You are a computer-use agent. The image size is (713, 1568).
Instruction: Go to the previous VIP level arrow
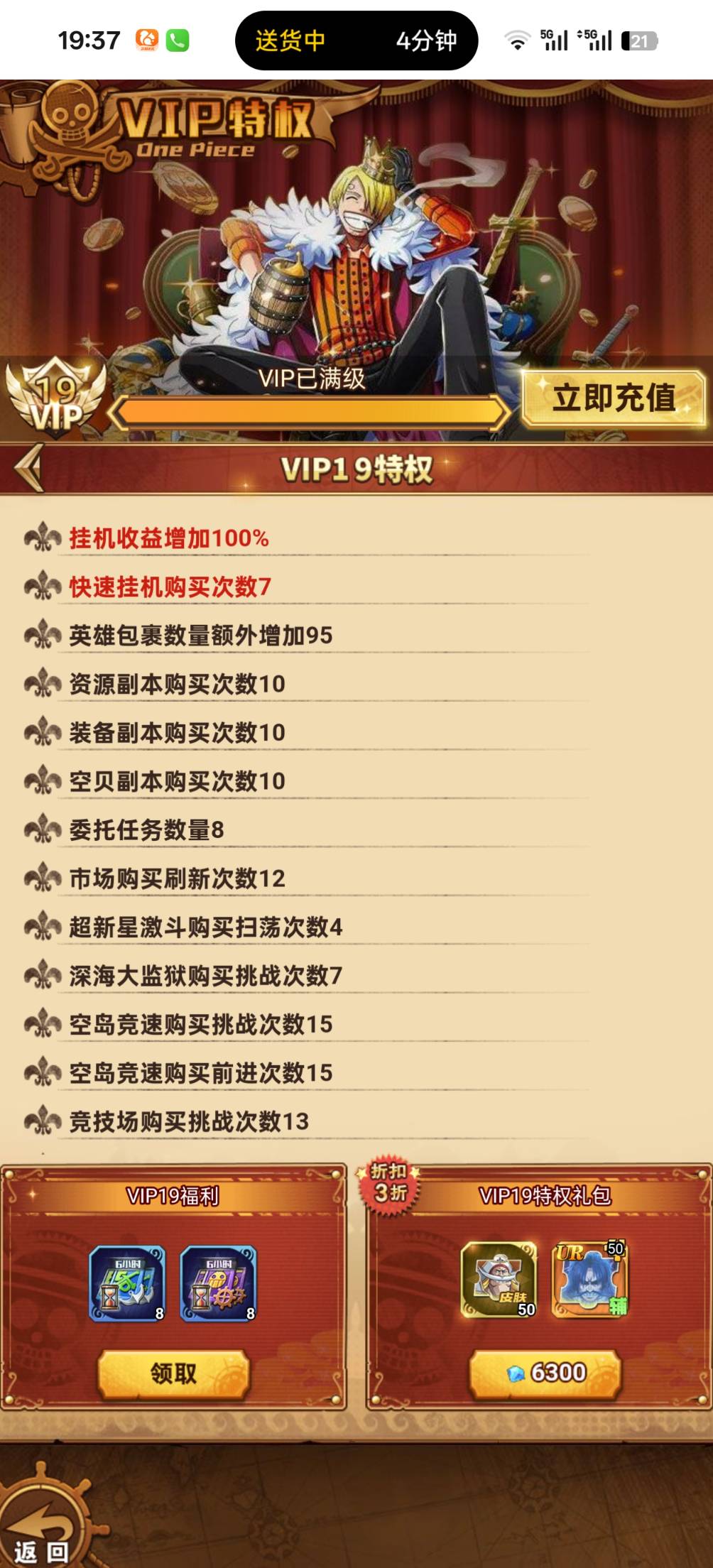click(x=29, y=468)
